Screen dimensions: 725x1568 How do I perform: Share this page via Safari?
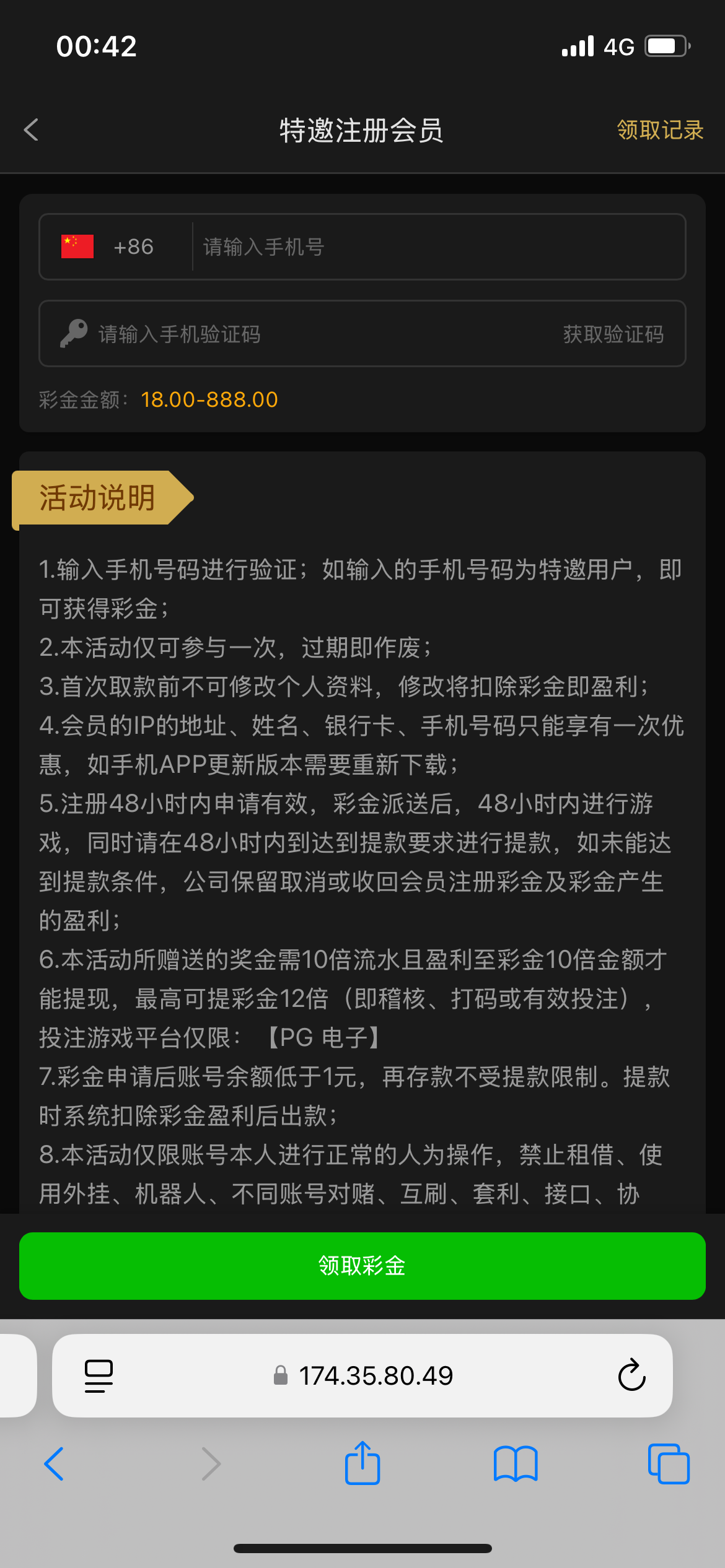coord(362,1464)
